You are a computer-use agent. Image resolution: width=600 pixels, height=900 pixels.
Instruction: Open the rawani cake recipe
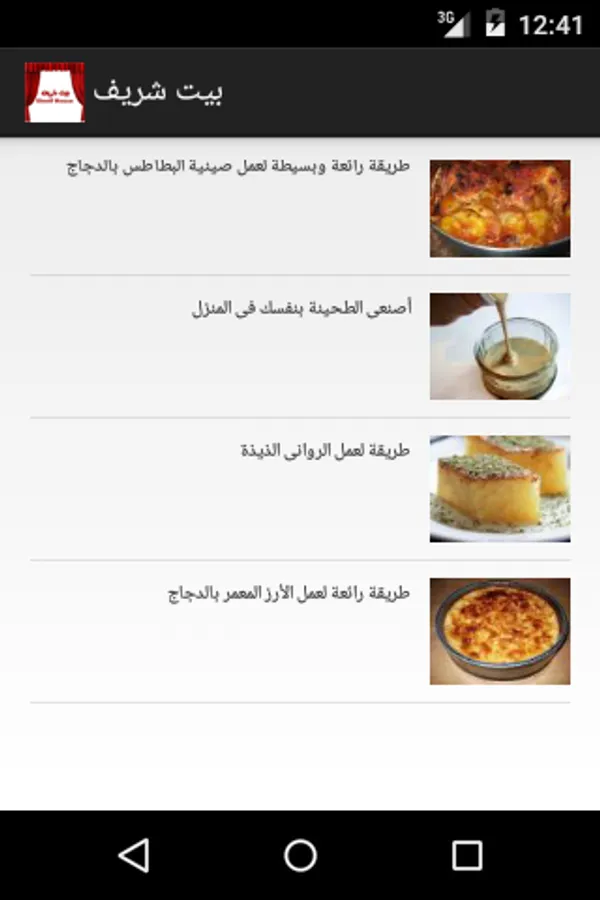point(300,488)
